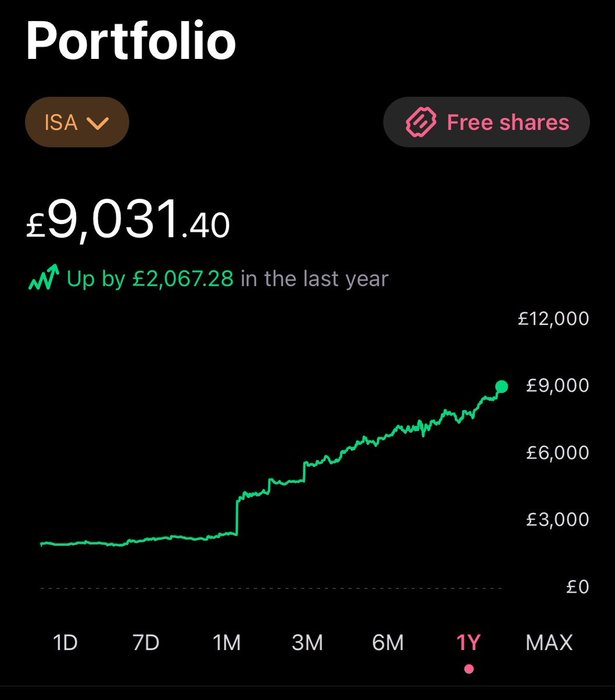This screenshot has width=615, height=700.
Task: View the 6M portfolio performance
Action: click(x=388, y=642)
